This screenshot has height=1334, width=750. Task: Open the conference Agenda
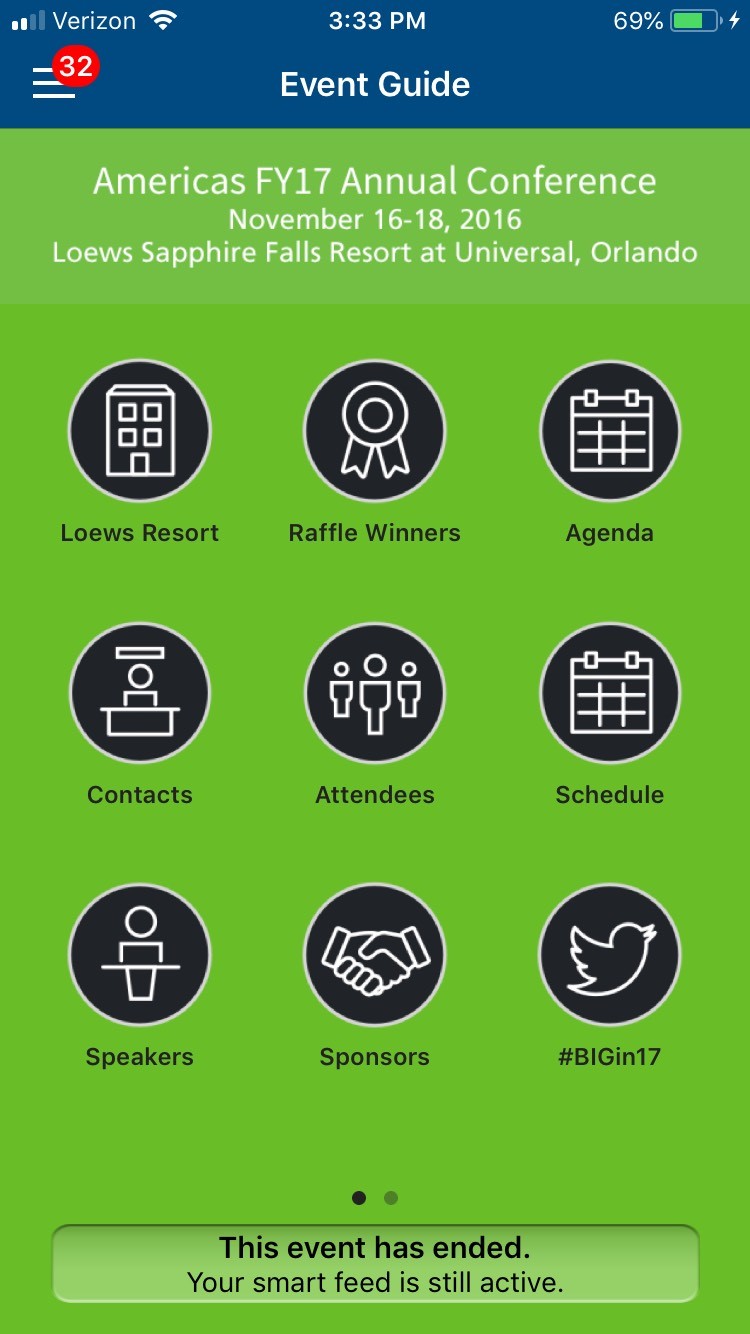pos(610,432)
